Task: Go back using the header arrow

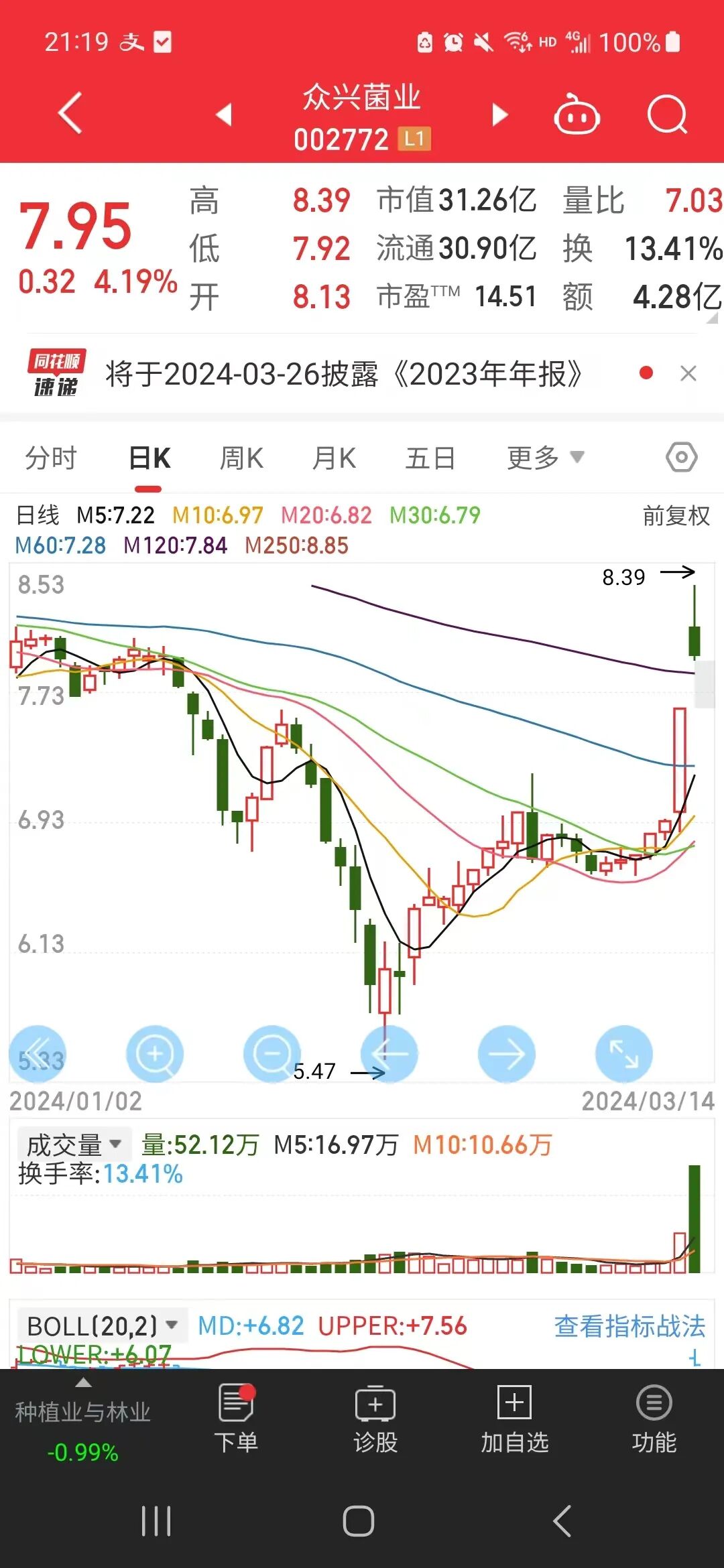Action: click(x=70, y=113)
